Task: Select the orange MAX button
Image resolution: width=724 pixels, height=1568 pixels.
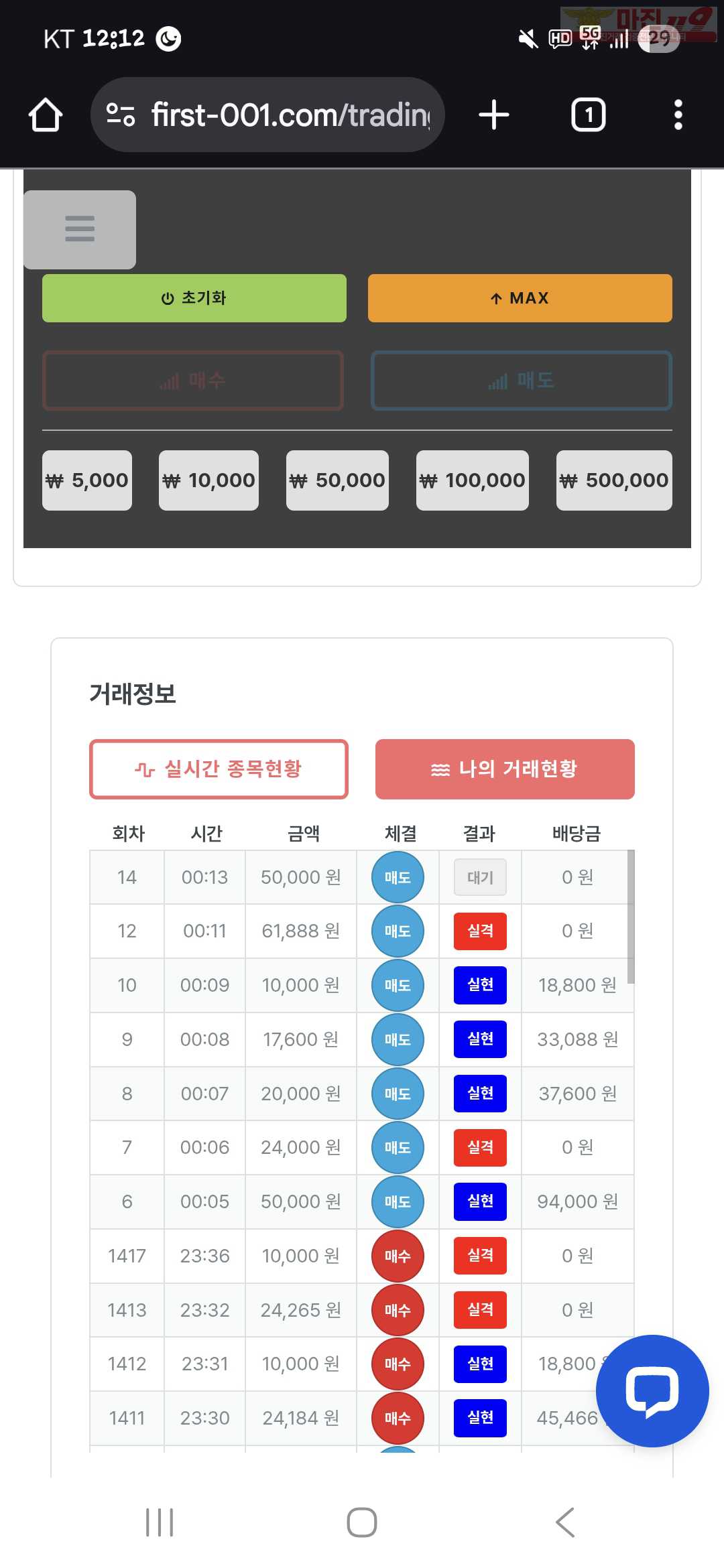Action: pyautogui.click(x=520, y=298)
